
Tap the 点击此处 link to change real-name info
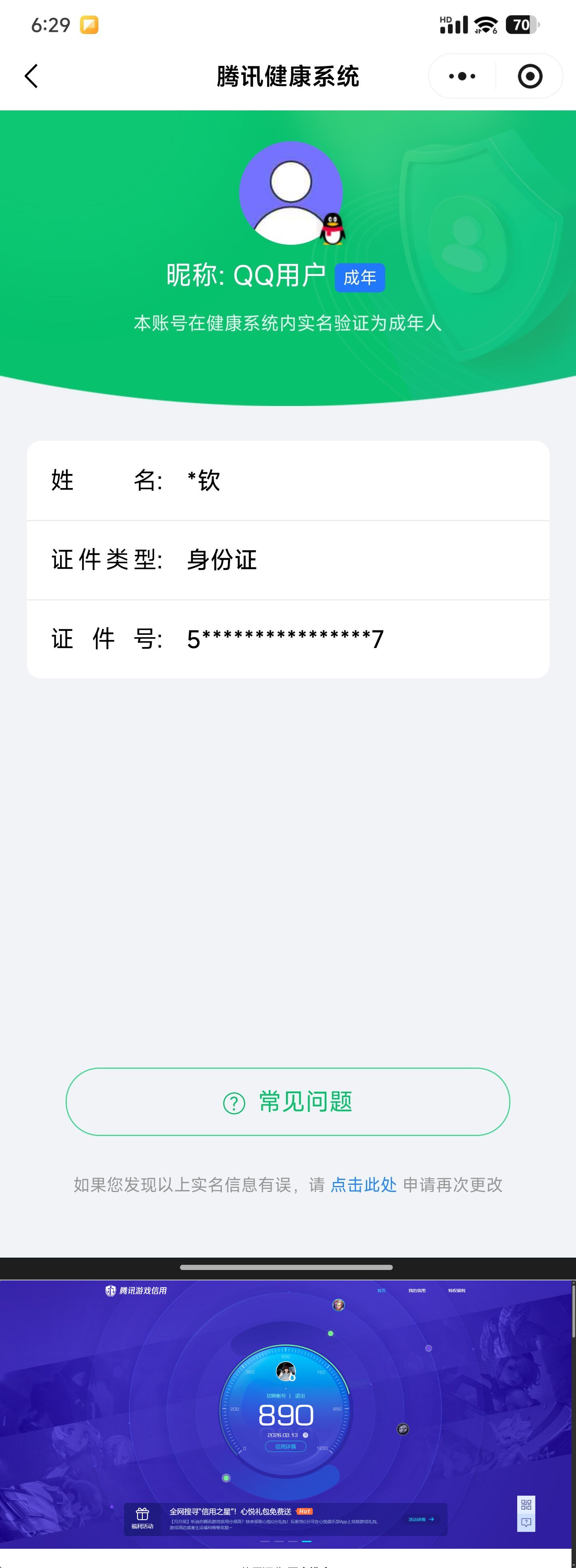tap(364, 1184)
